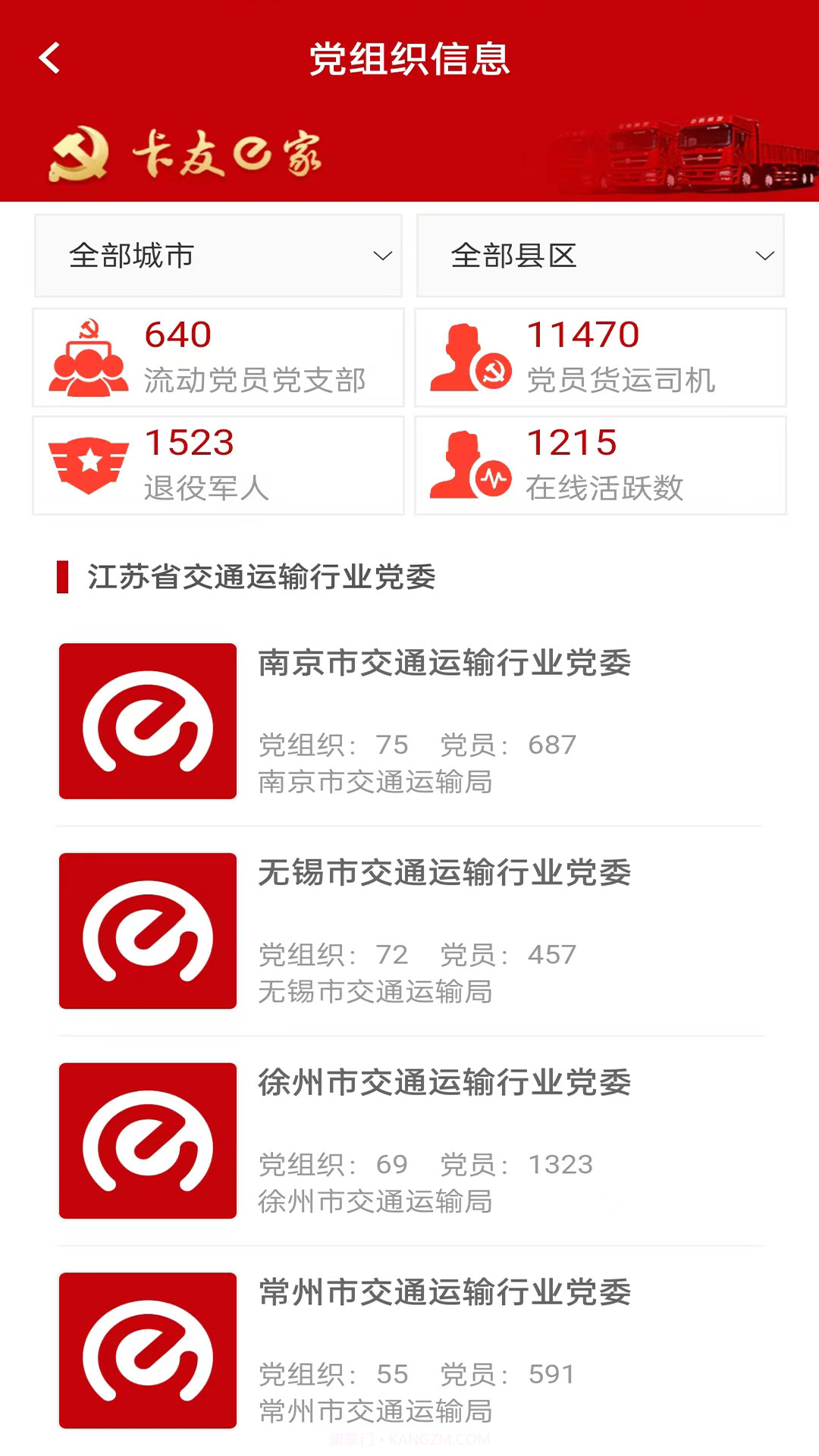Tap the 党组织信息 title bar
The image size is (819, 1456).
409,61
